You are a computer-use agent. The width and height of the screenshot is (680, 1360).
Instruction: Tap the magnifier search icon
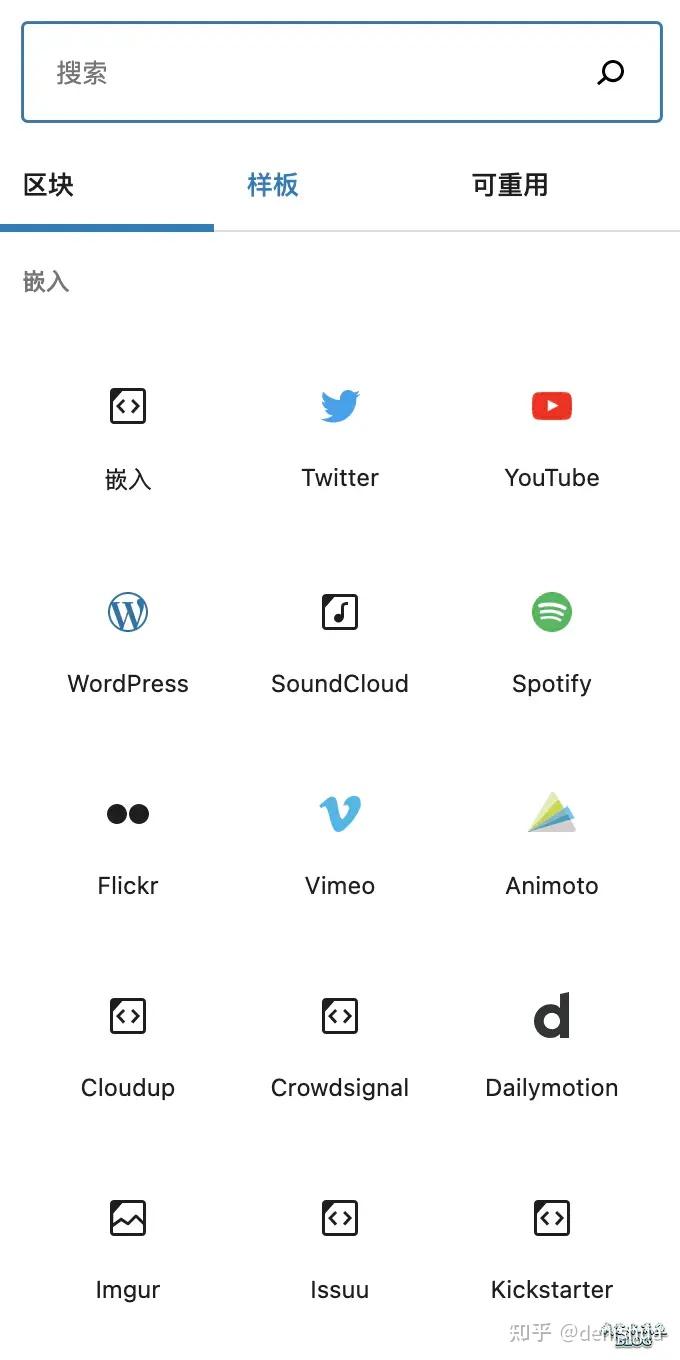click(x=610, y=73)
